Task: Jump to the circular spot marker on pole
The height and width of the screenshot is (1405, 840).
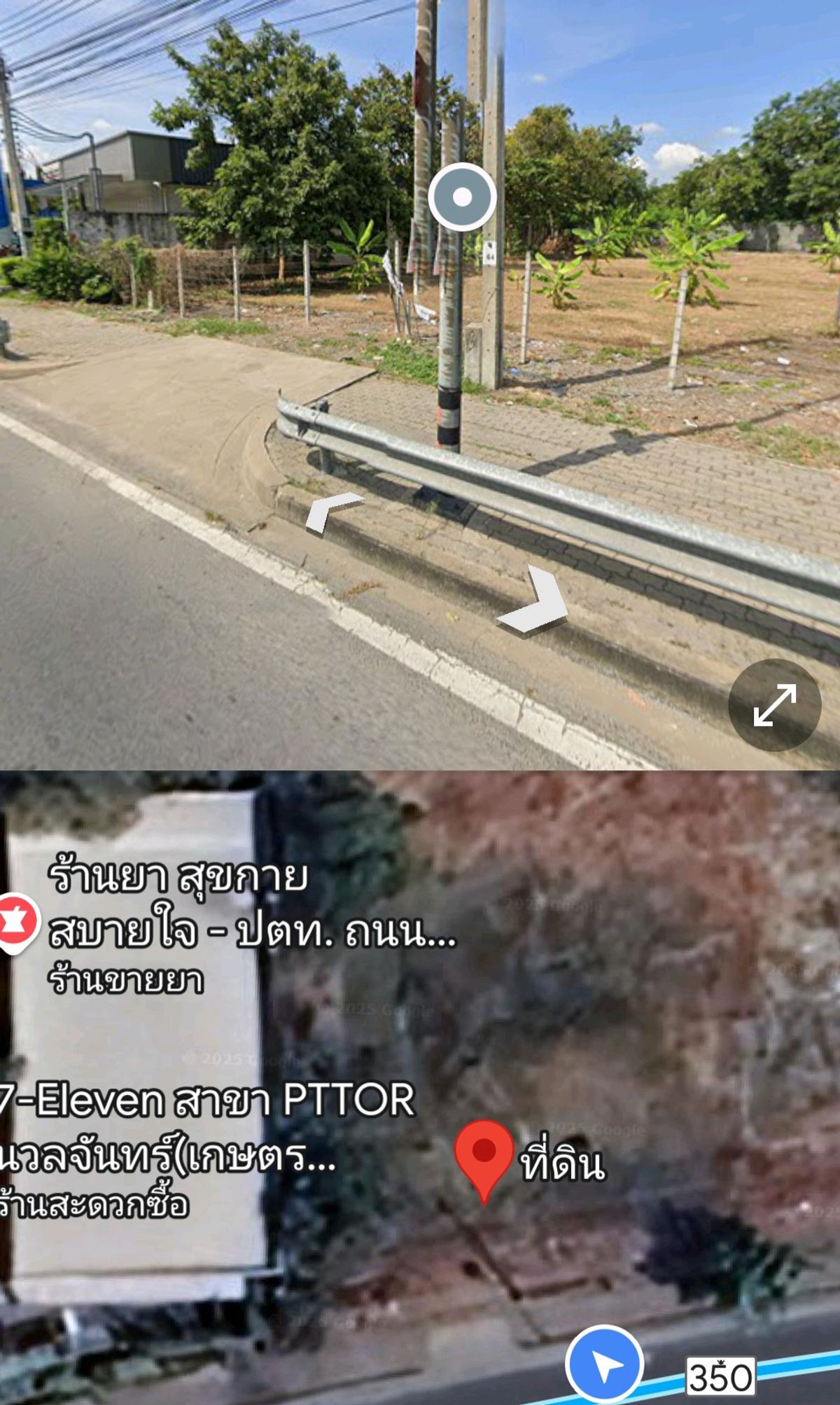Action: [462, 197]
